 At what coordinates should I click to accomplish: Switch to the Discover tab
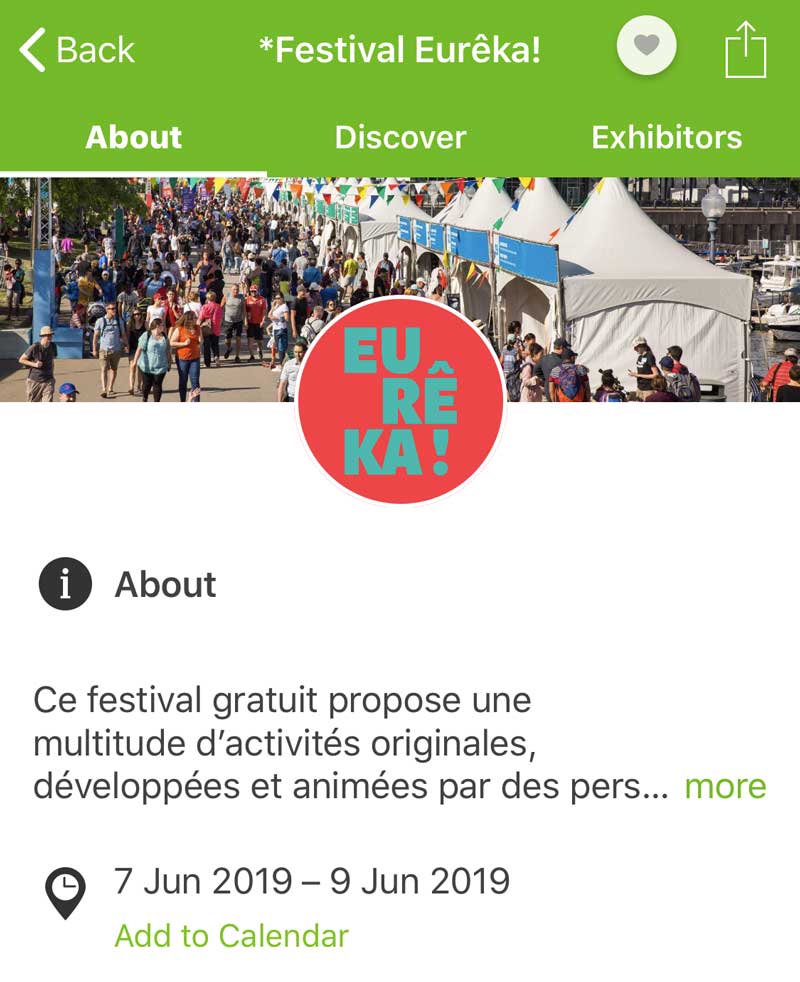[400, 137]
